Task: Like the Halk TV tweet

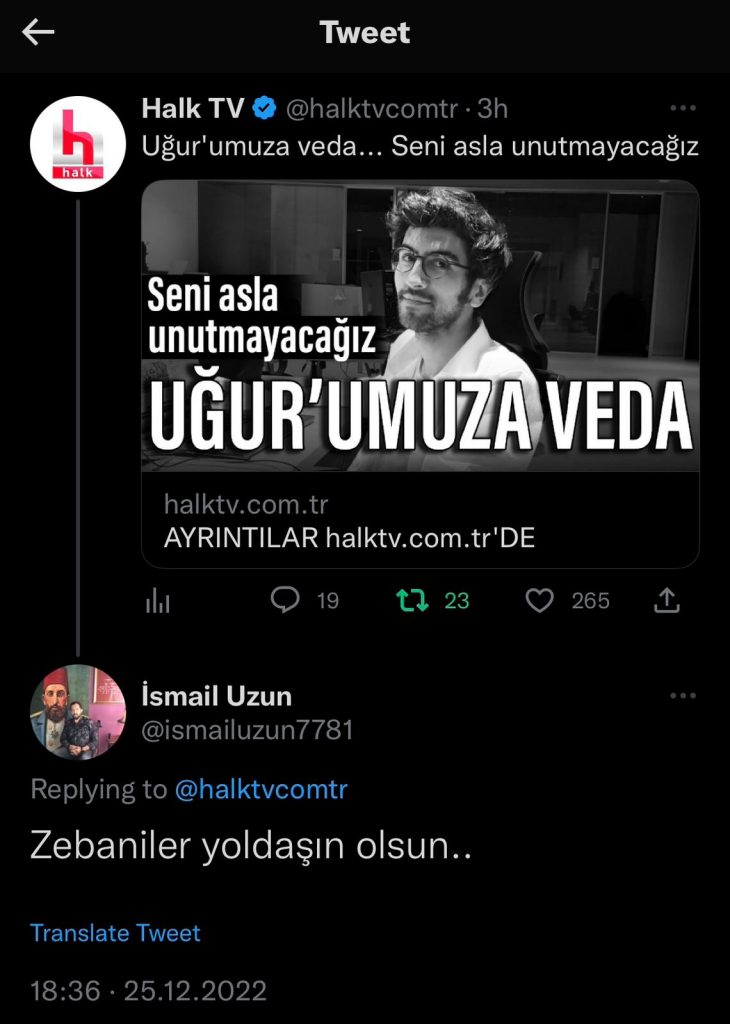Action: [x=540, y=600]
